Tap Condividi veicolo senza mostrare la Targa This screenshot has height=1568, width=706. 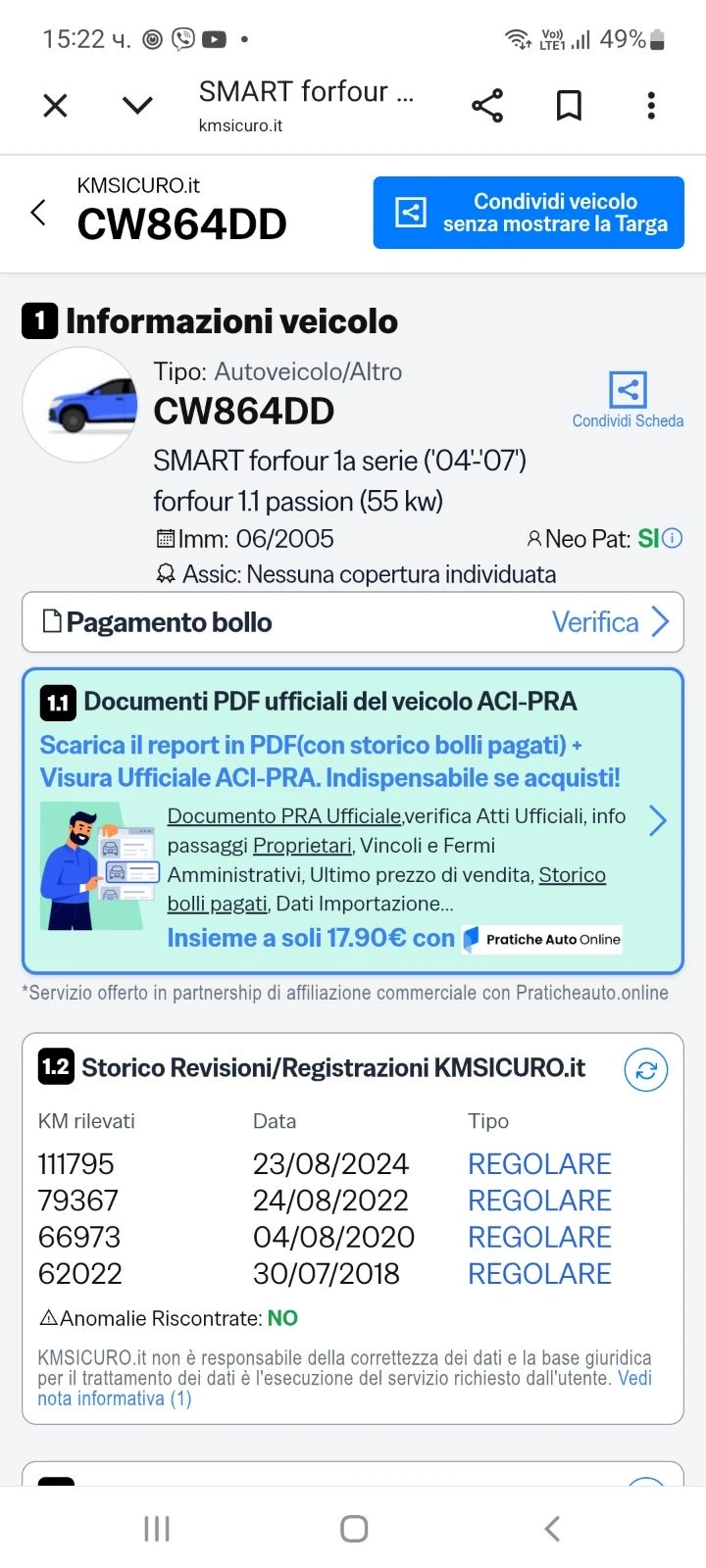[x=529, y=213]
